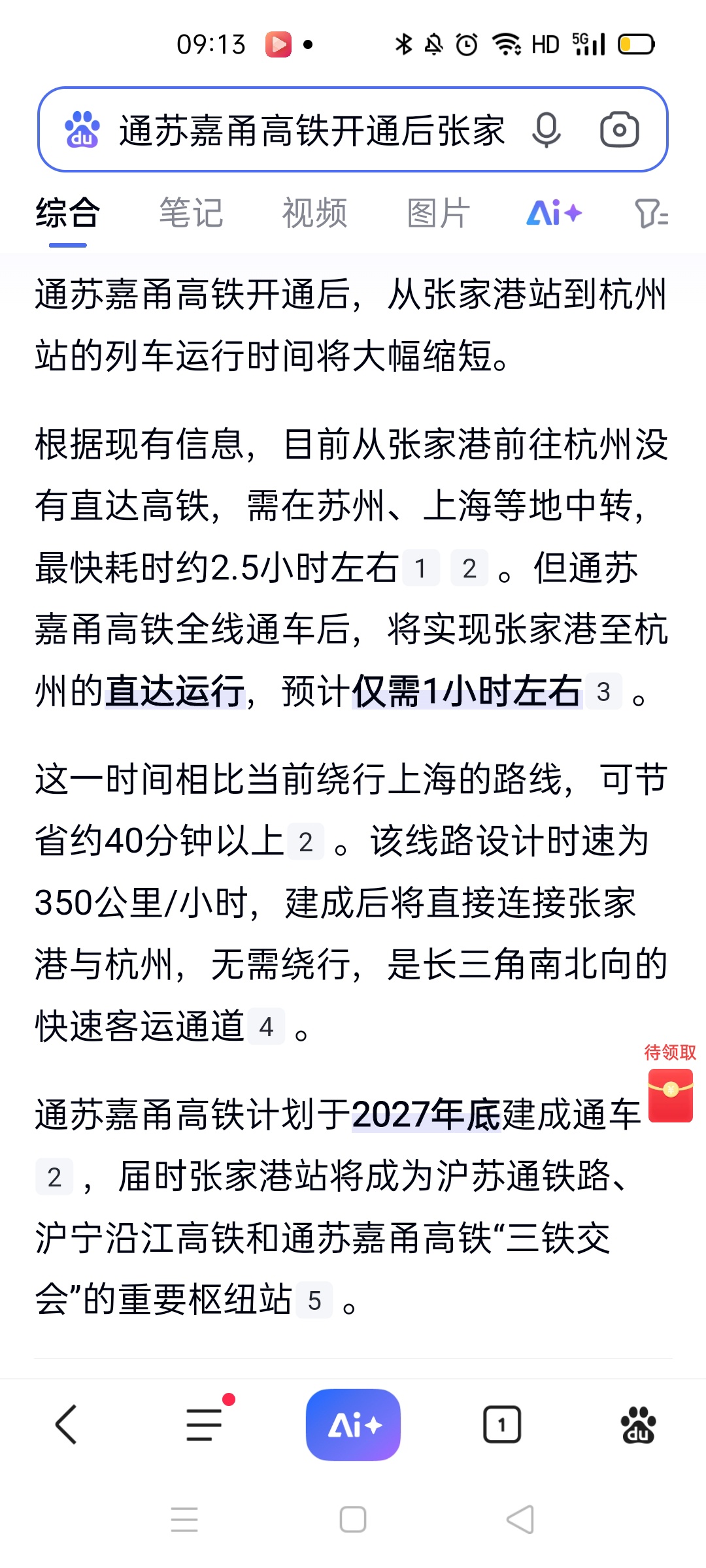Tap the search box with the 通苏嘉甬高铁 query
Screen dimensions: 706x1568
pos(311,130)
